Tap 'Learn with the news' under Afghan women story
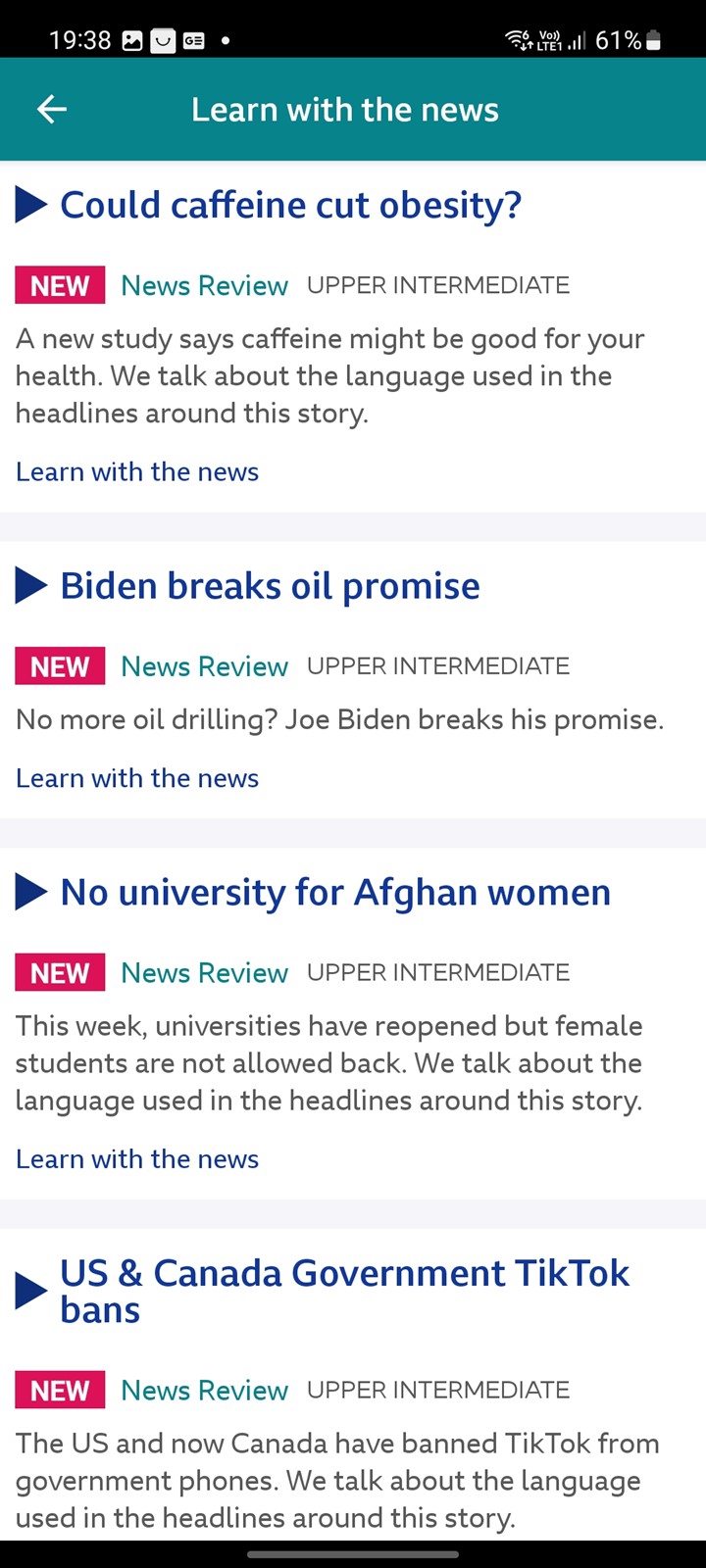This screenshot has width=706, height=1568. tap(137, 1159)
